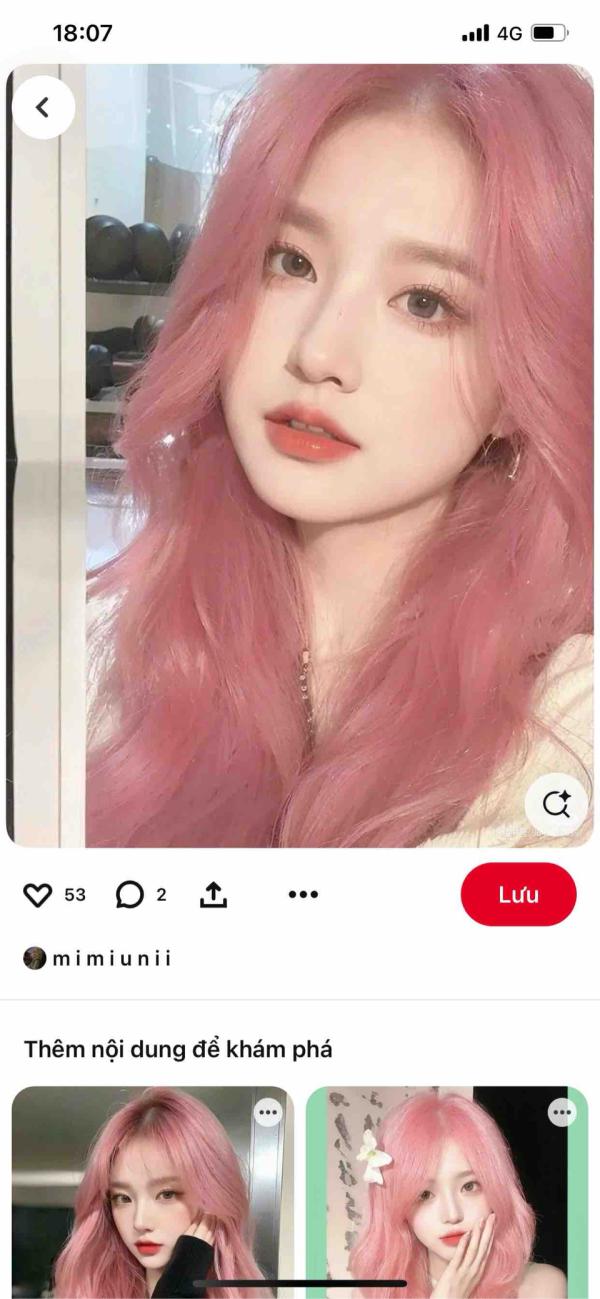Tap the red Lưu button
Viewport: 600px width, 1299px height.
tap(518, 895)
